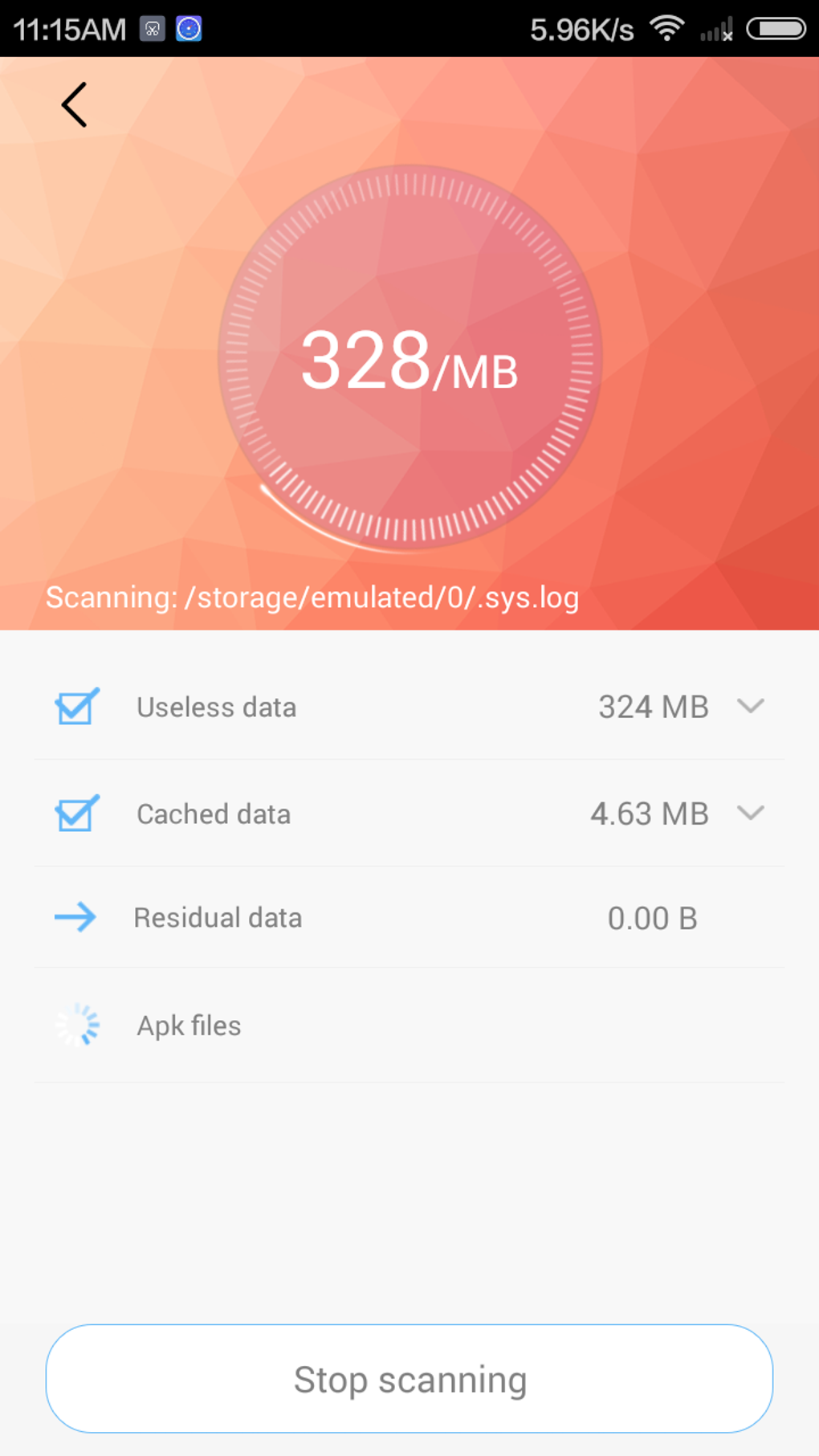Expand the Cached data details chevron

(751, 813)
